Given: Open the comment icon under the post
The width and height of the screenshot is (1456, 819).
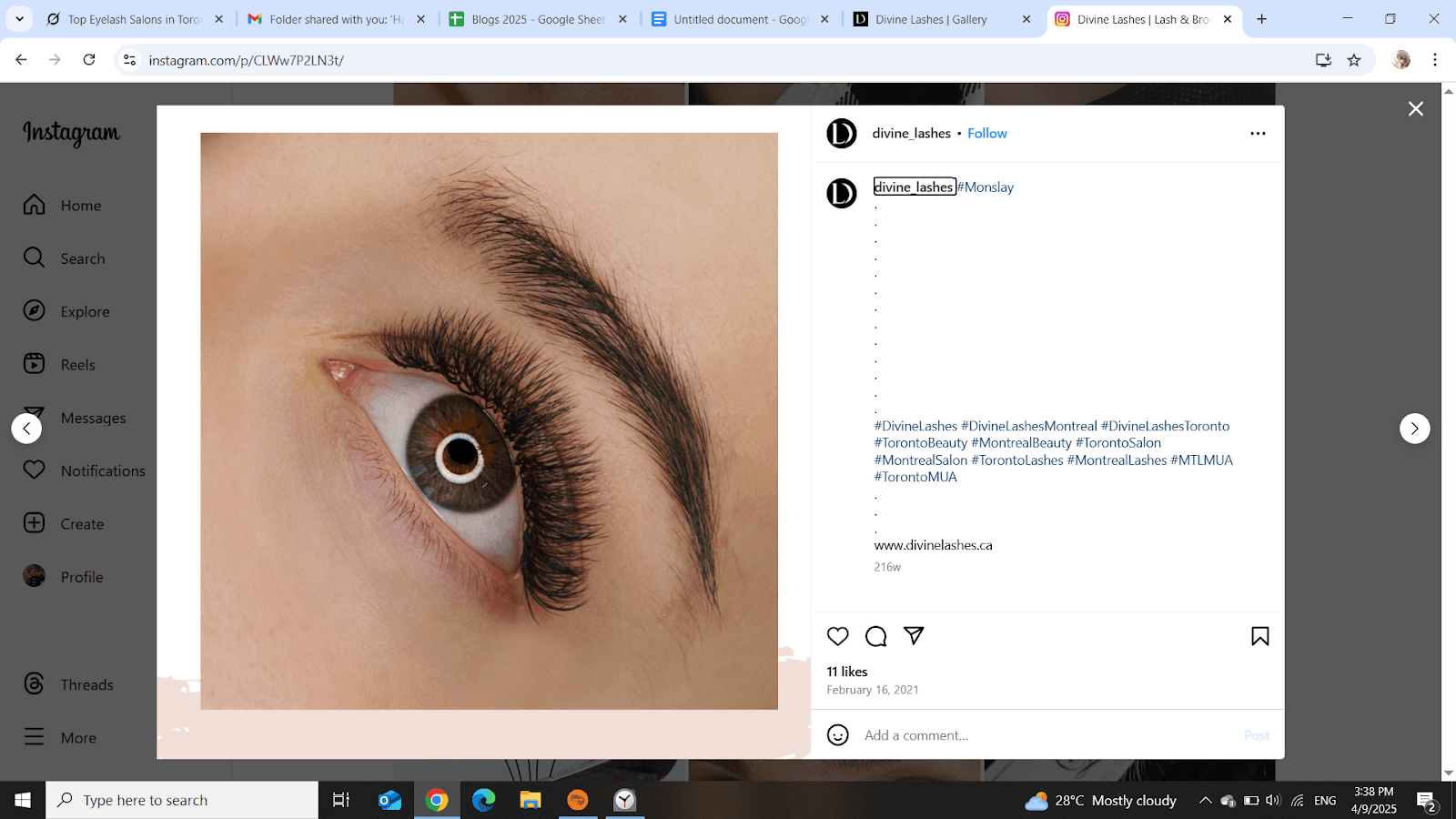Looking at the screenshot, I should pos(876,636).
